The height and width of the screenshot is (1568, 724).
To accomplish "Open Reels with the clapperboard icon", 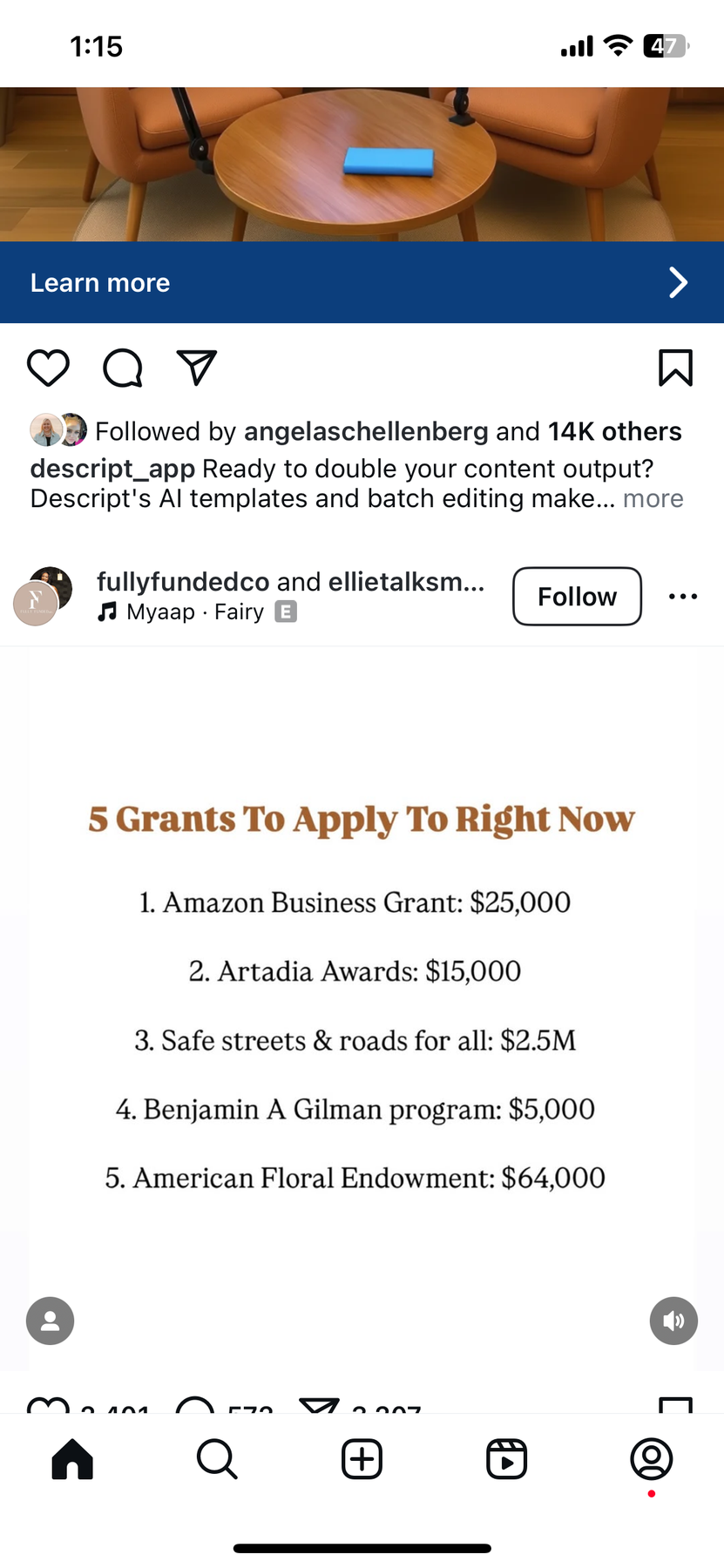I will [506, 1459].
